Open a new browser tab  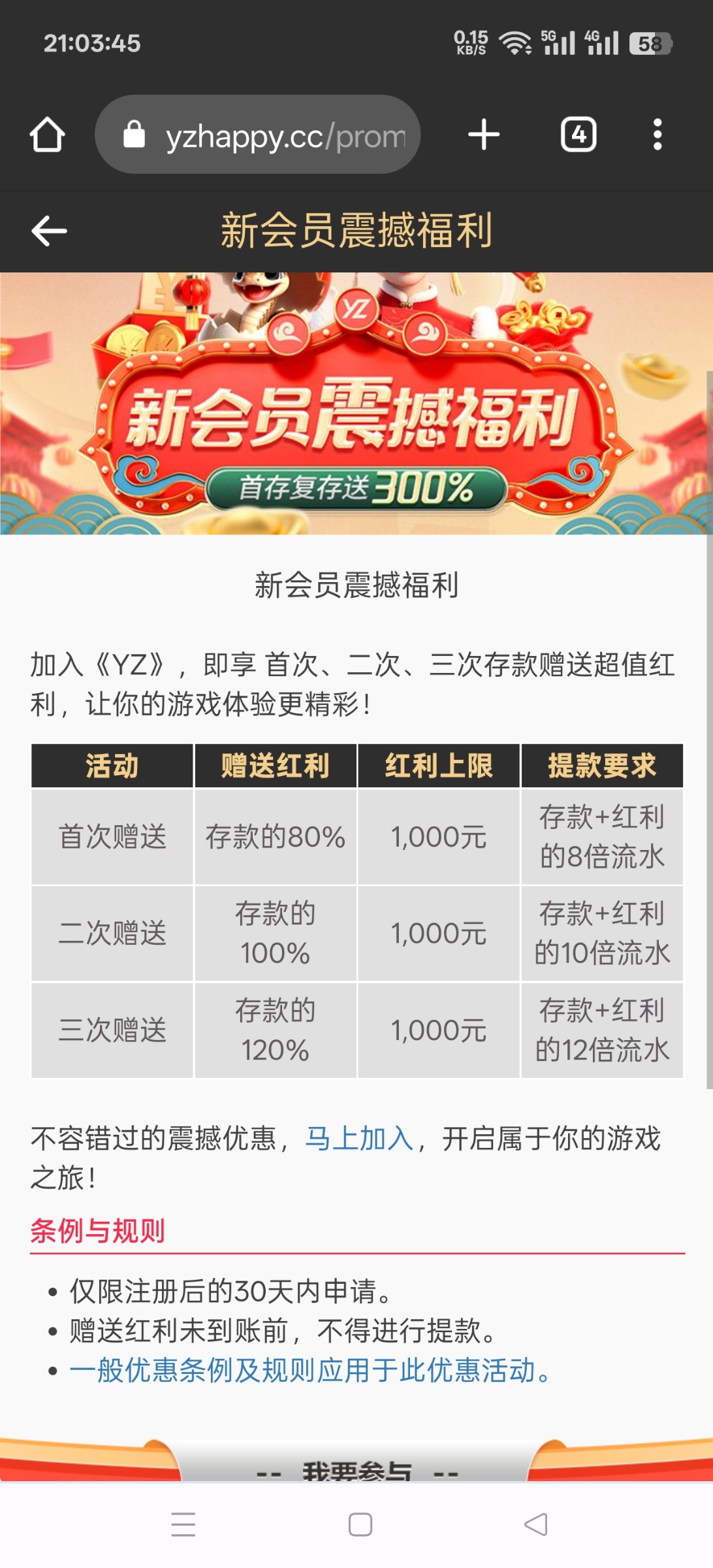point(484,135)
